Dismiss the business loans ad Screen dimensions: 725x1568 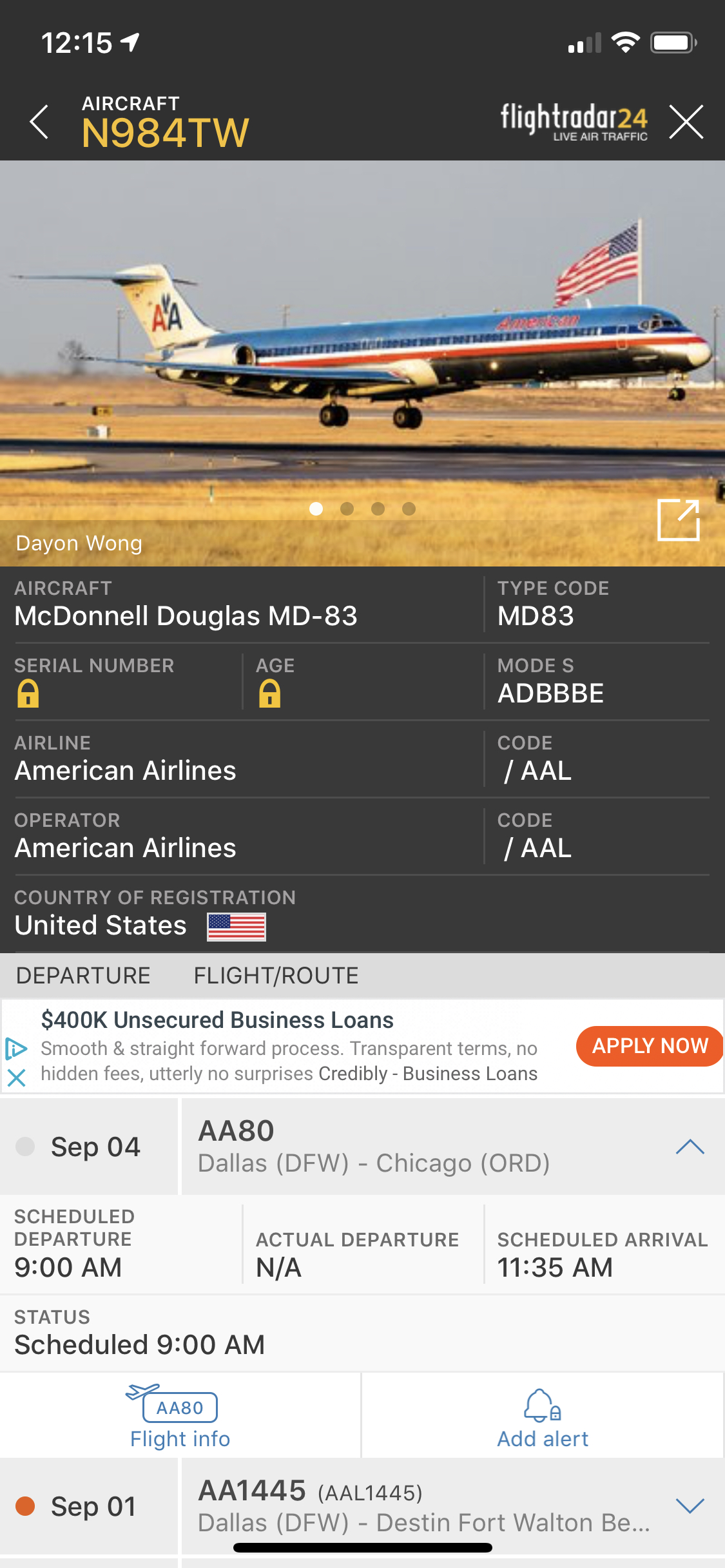click(16, 1078)
